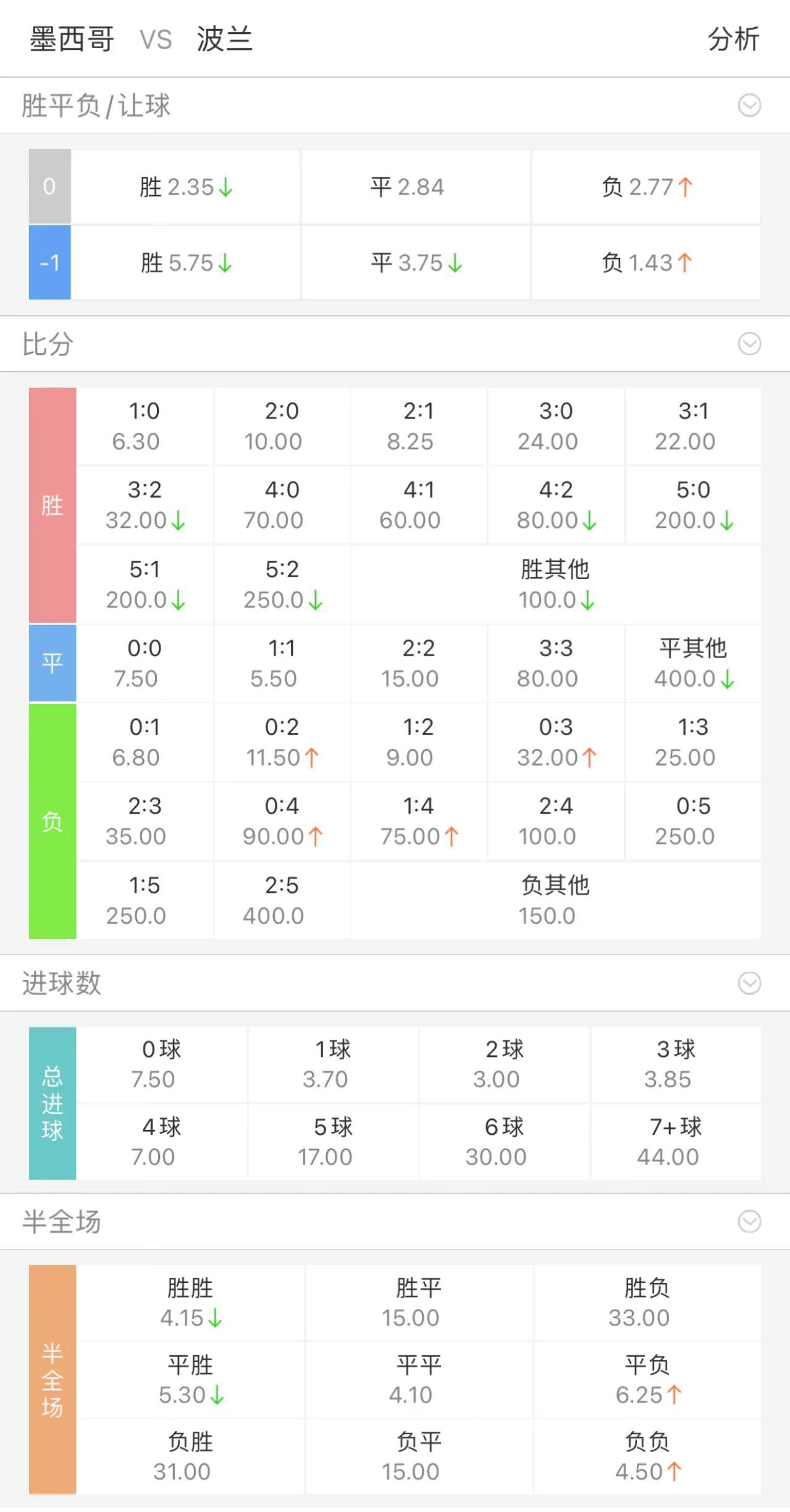Click the green 负 sidebar color block

click(52, 821)
